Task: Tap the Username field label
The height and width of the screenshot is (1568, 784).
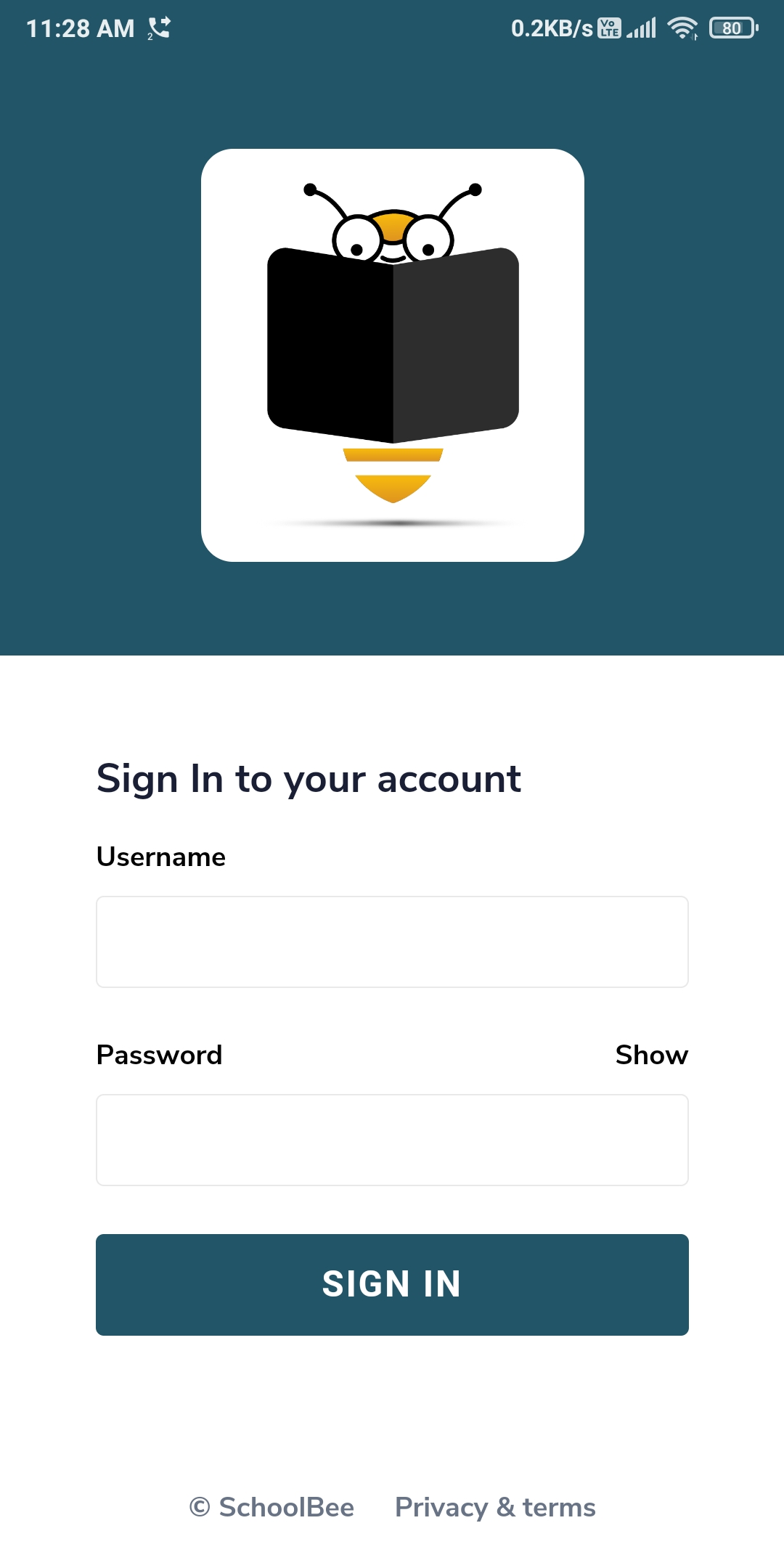Action: click(160, 857)
